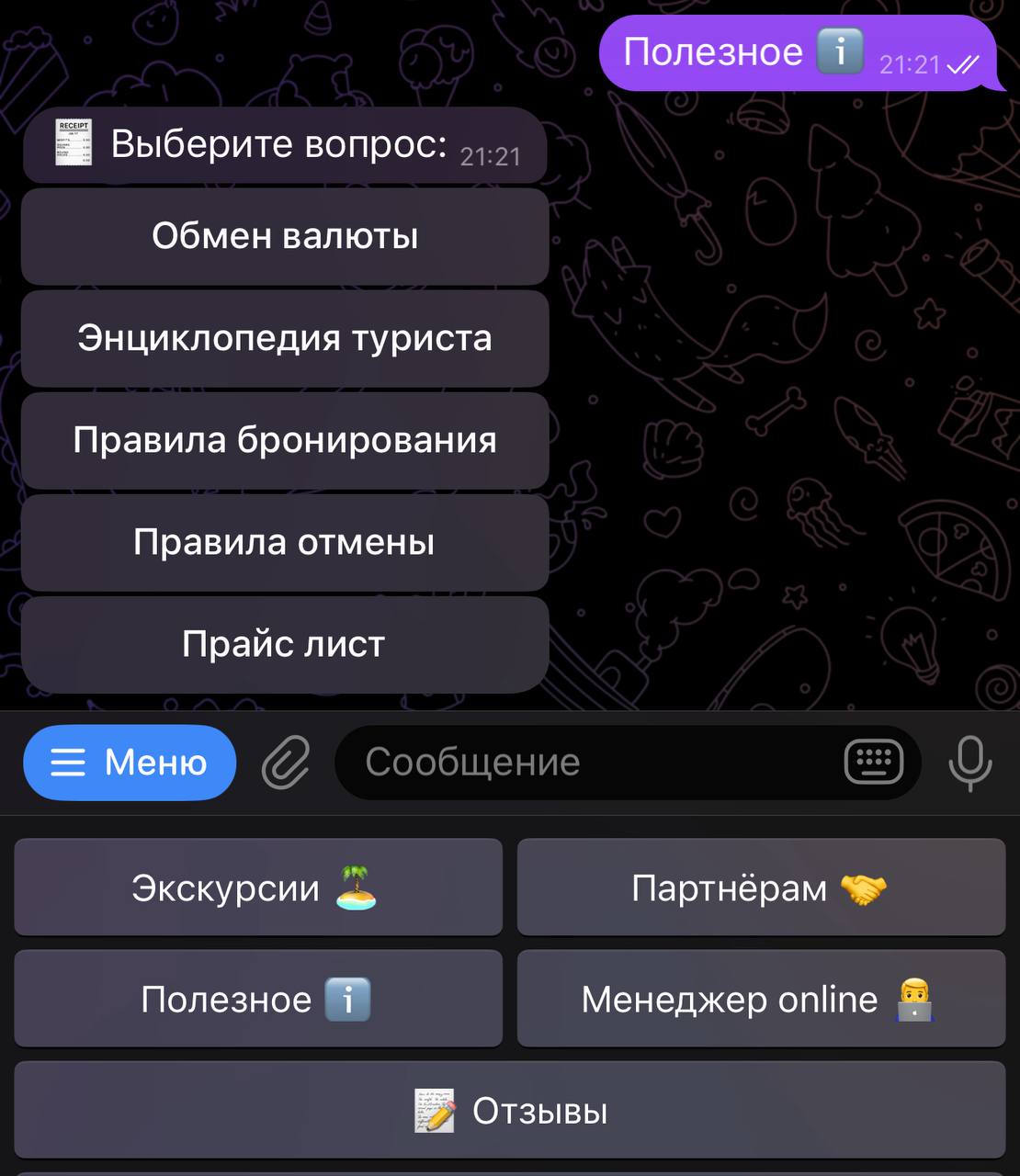Tap the Экскурсии keyboard button
Screen dimensions: 1020x1176
pos(257,888)
